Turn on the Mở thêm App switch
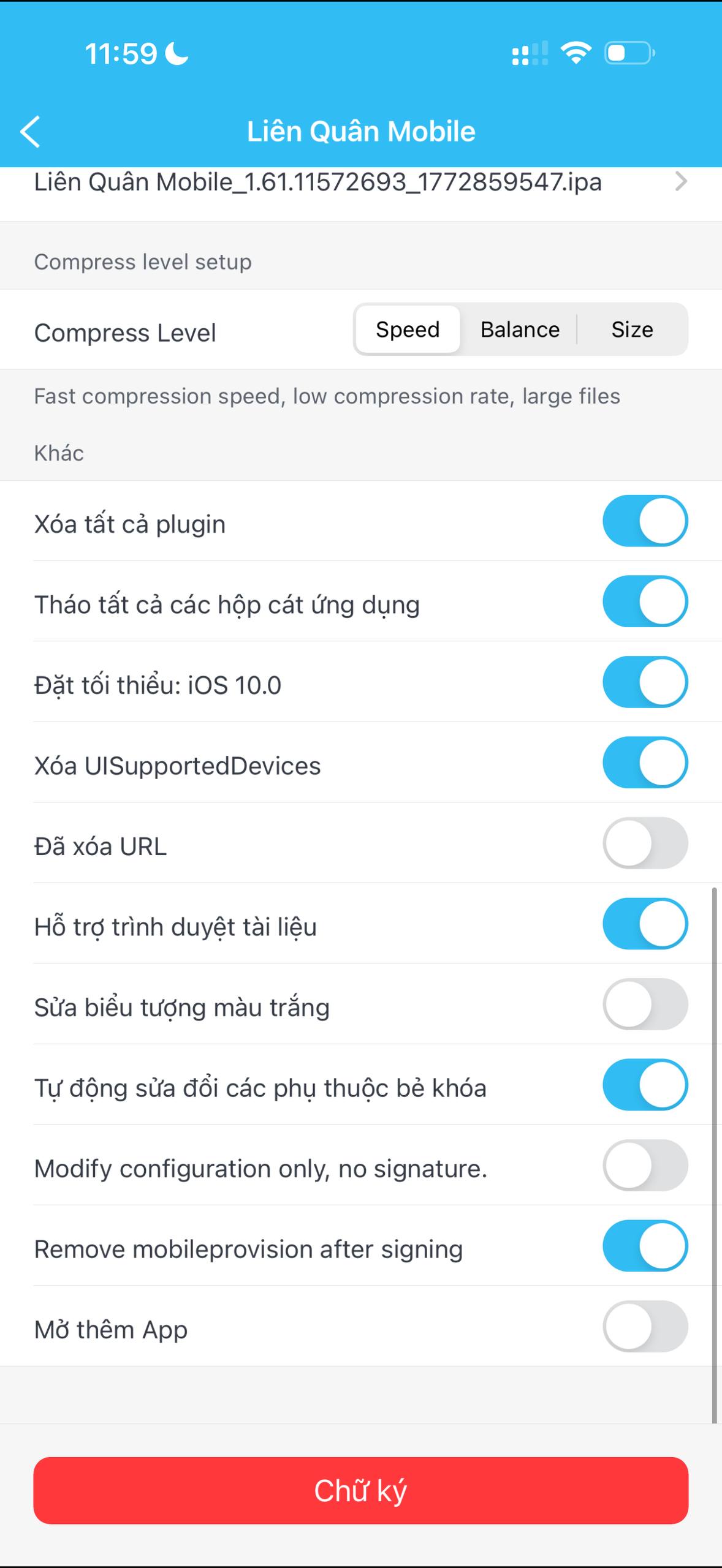 [645, 1327]
